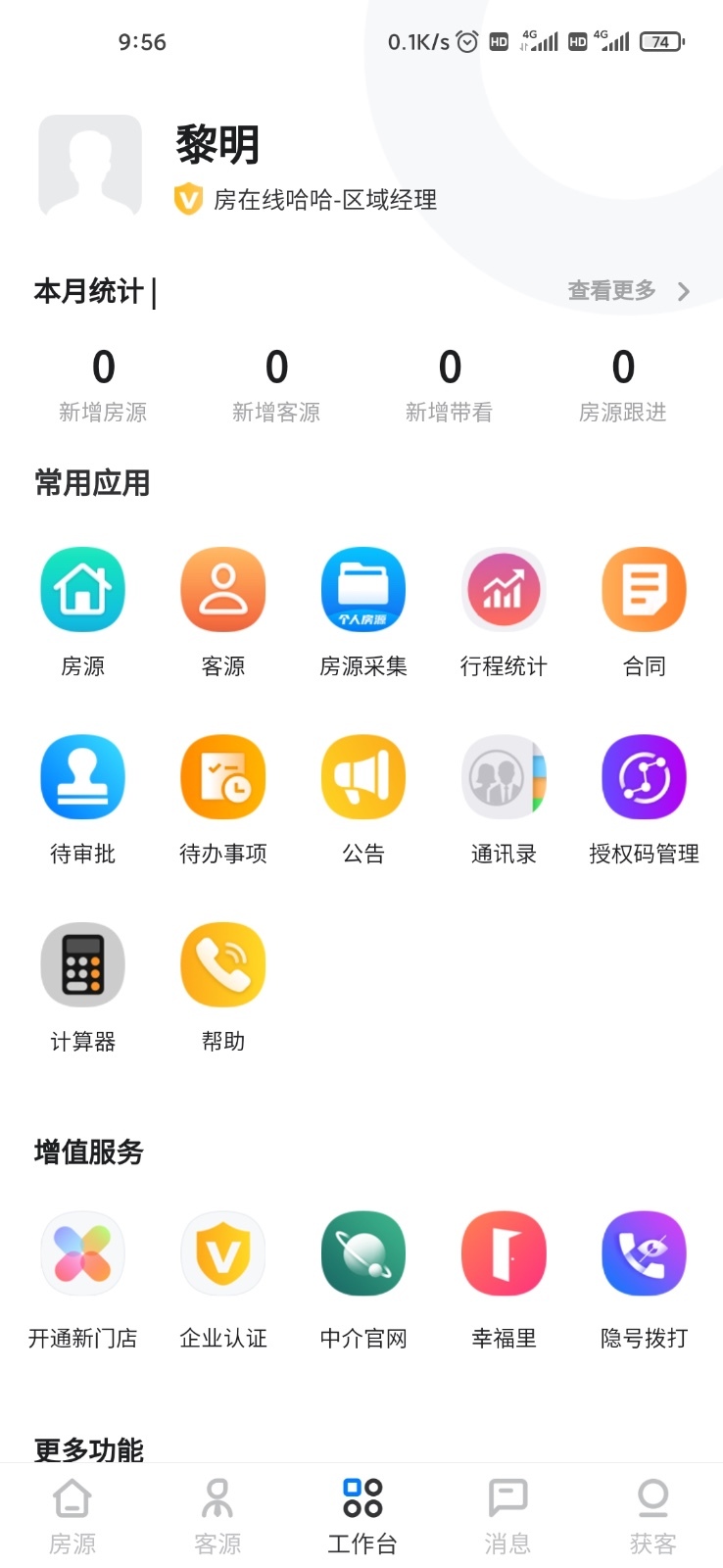Expand 查看更多 with the chevron arrow
The height and width of the screenshot is (1568, 723).
coord(627,291)
